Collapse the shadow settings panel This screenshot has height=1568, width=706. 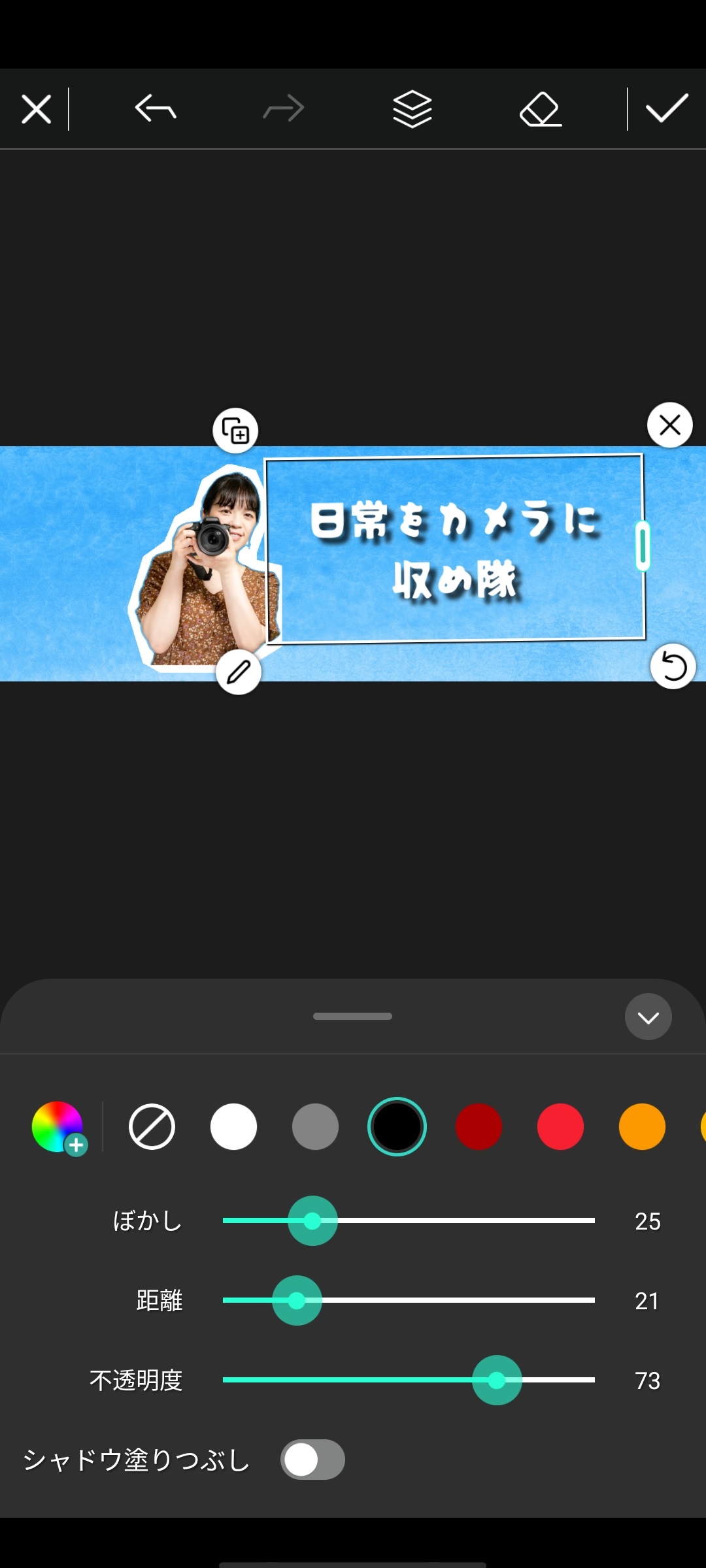coord(648,1017)
